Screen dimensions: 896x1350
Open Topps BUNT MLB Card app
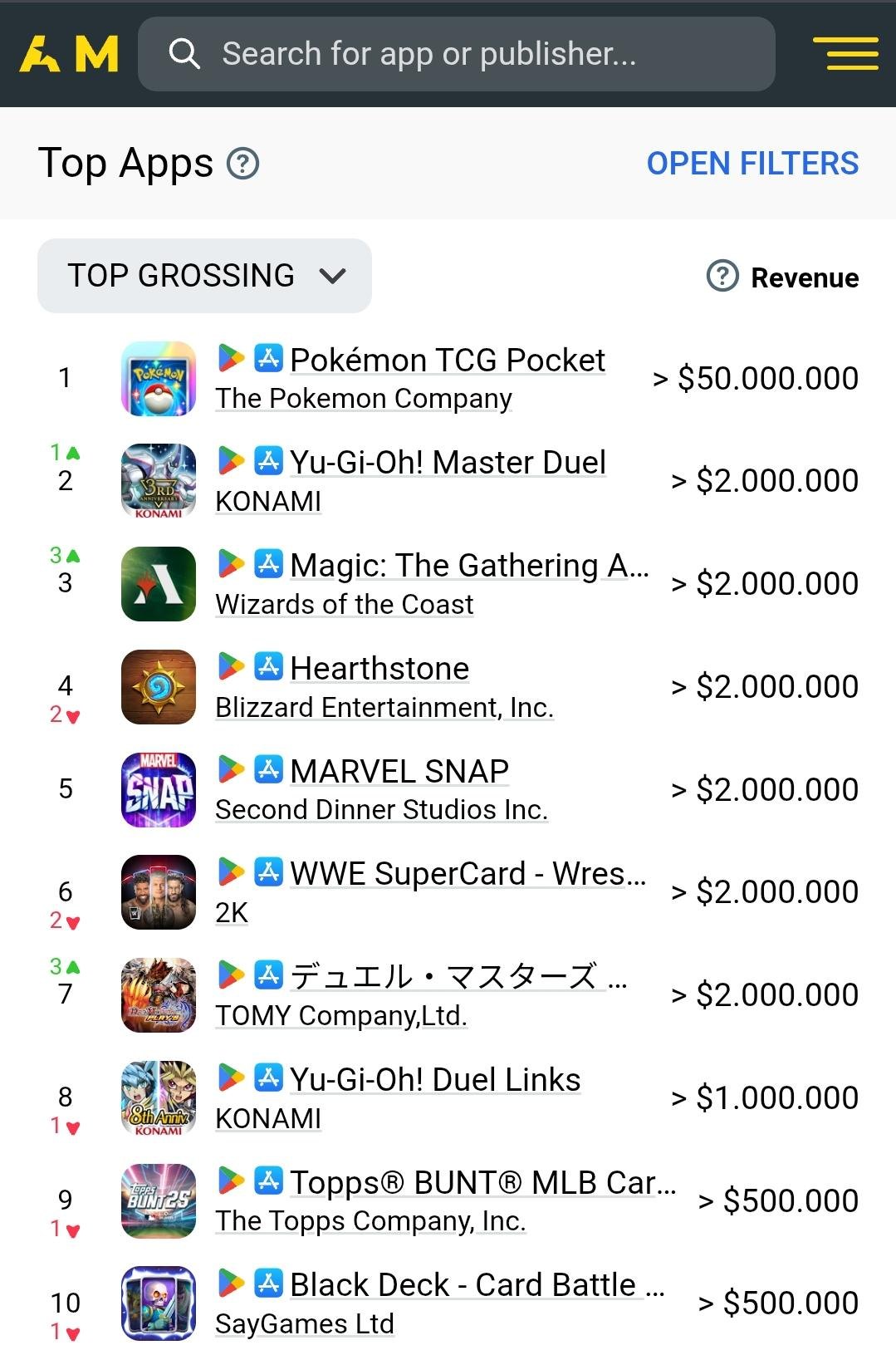[x=482, y=1182]
